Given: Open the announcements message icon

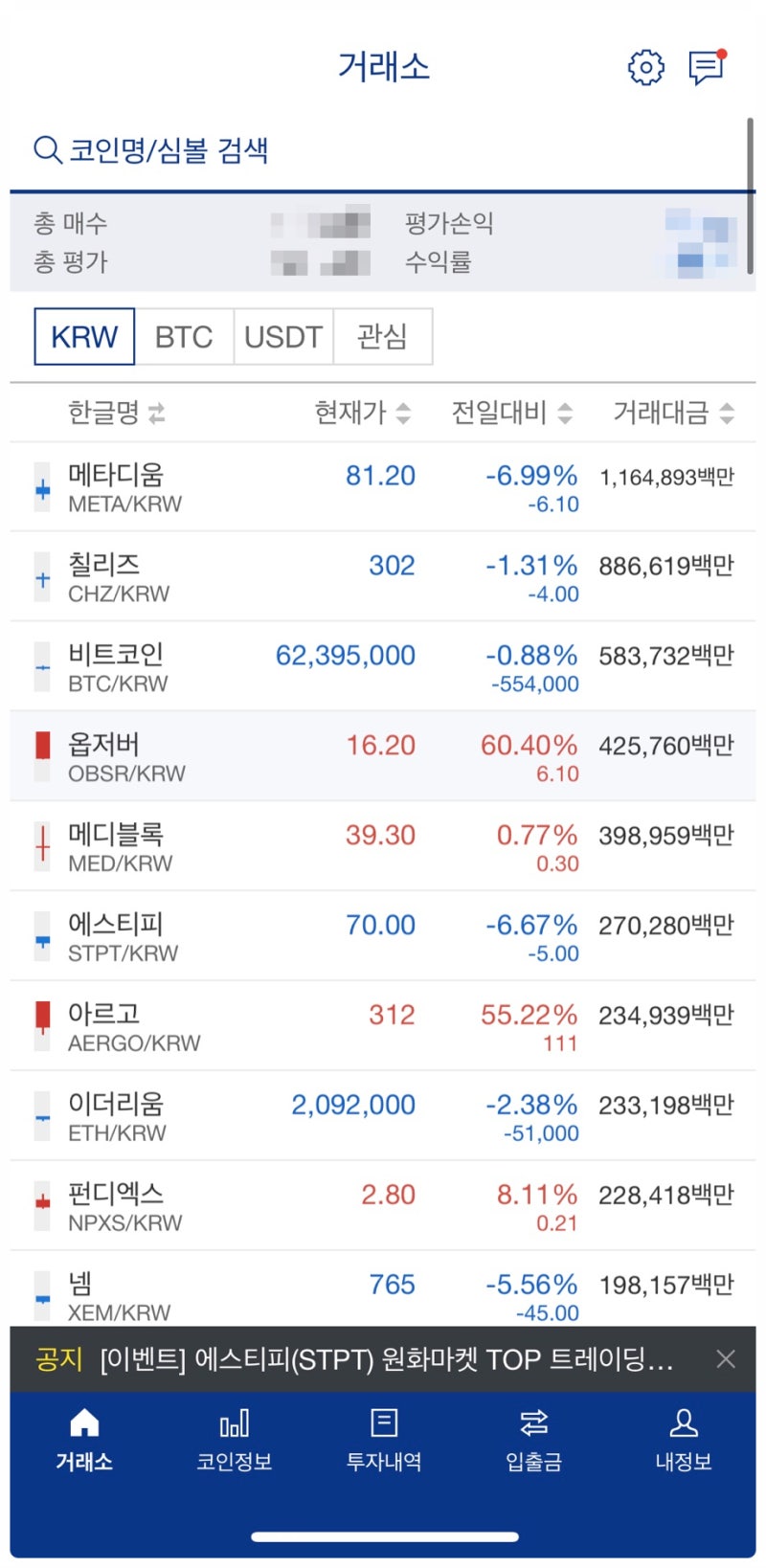Looking at the screenshot, I should [706, 67].
